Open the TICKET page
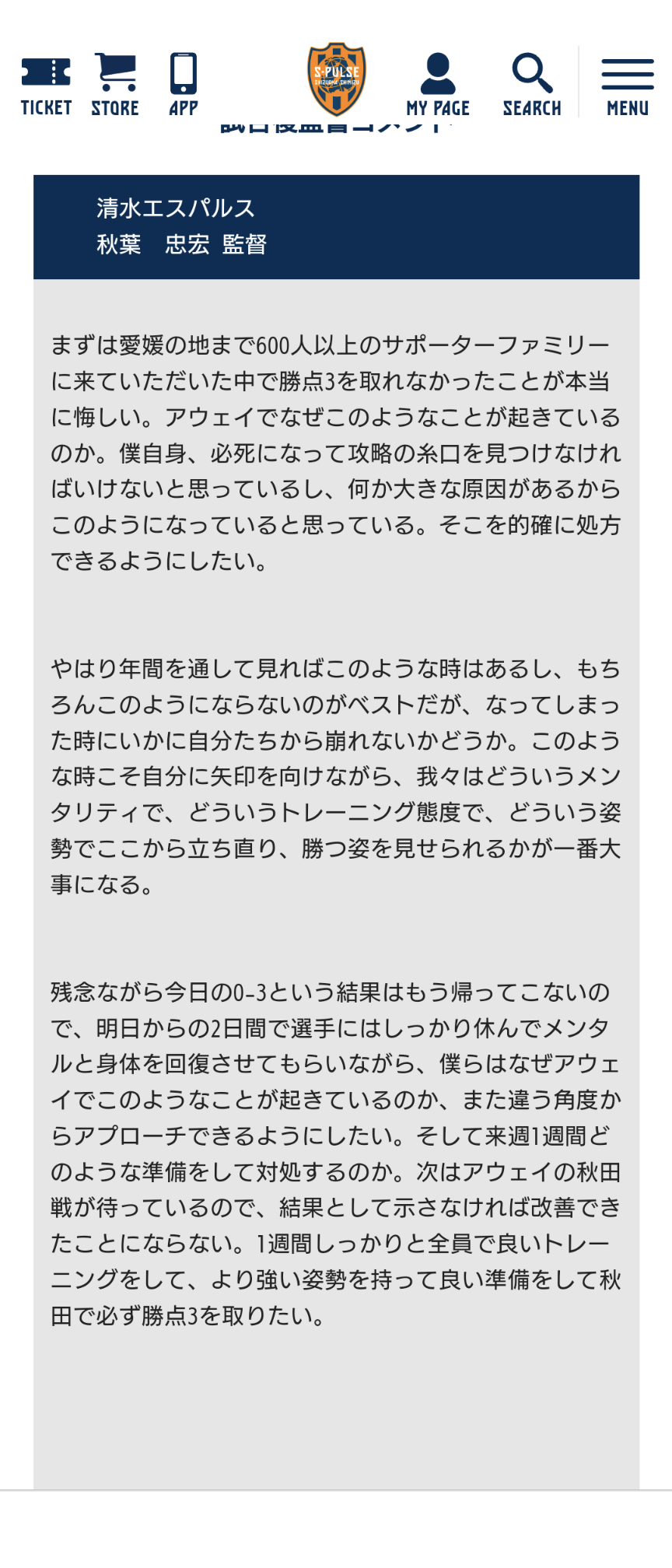Image resolution: width=672 pixels, height=1568 pixels. pos(46,84)
